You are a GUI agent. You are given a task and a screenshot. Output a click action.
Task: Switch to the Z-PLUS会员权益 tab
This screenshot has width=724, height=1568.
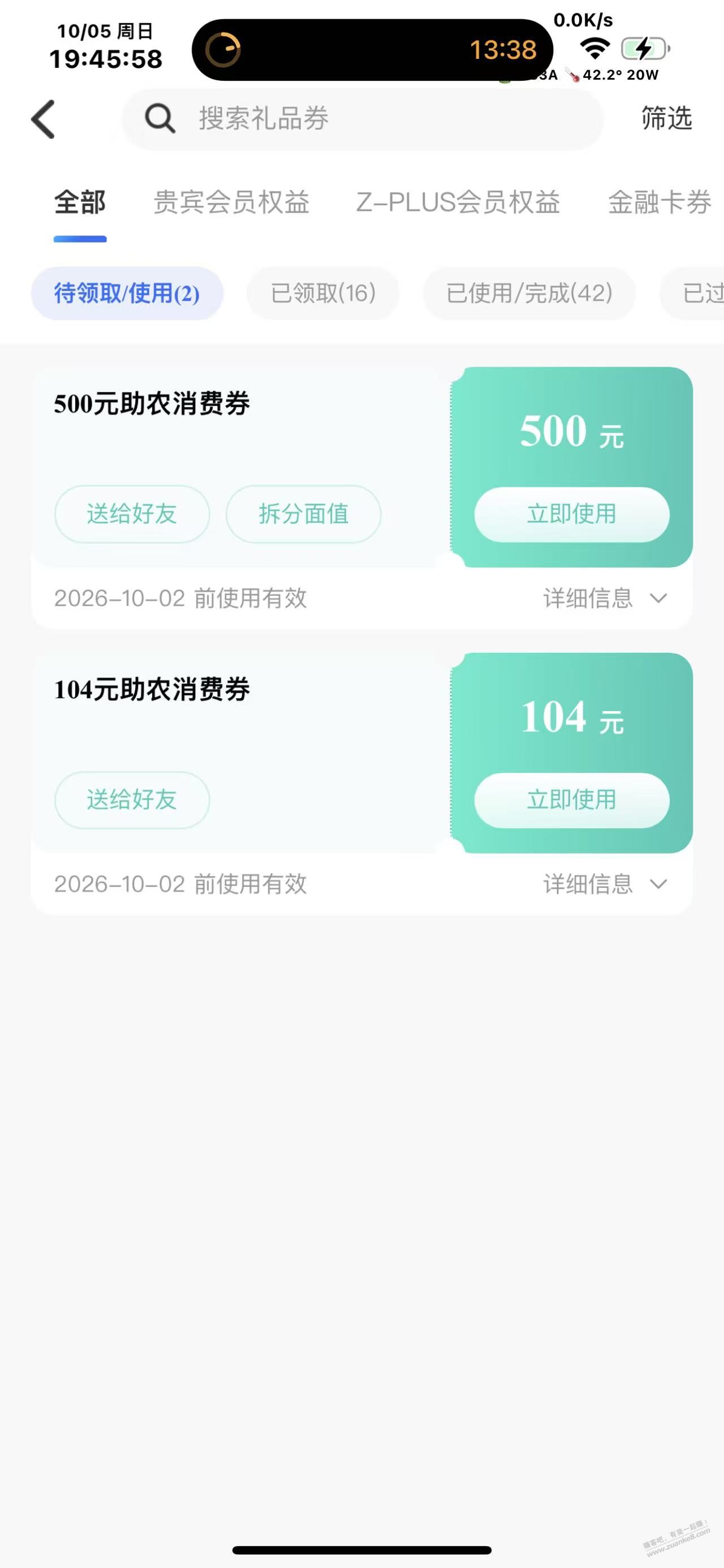click(458, 202)
